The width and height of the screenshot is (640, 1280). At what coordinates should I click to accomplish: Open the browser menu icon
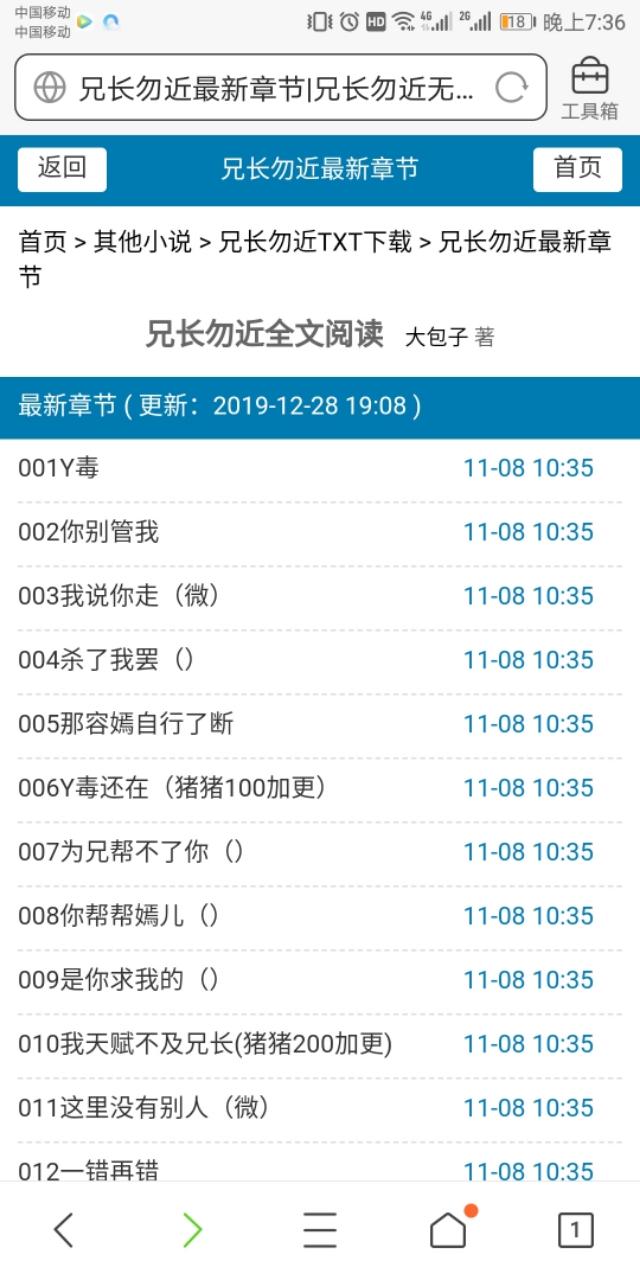(x=320, y=1230)
